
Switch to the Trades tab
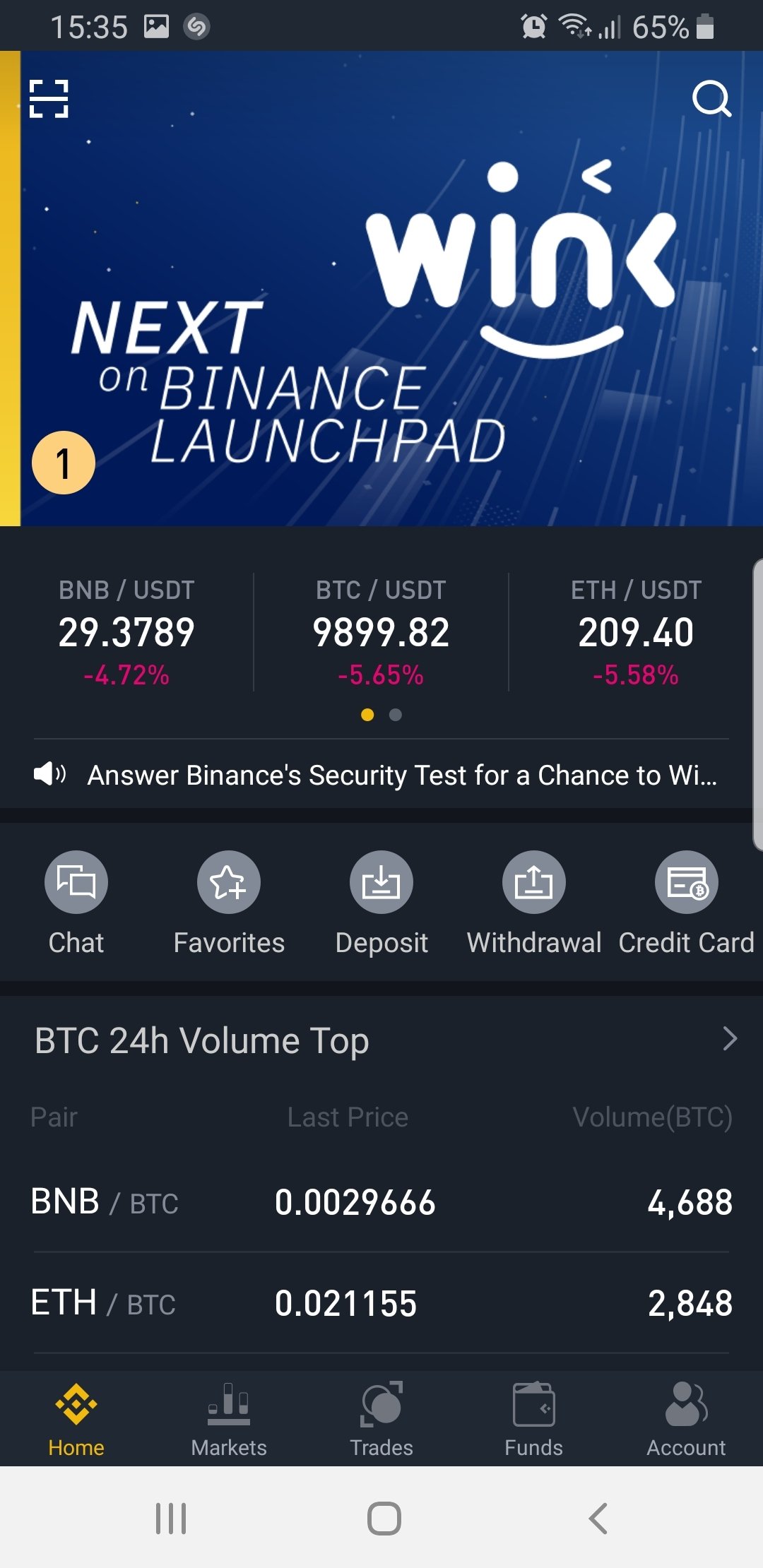coord(381,1420)
